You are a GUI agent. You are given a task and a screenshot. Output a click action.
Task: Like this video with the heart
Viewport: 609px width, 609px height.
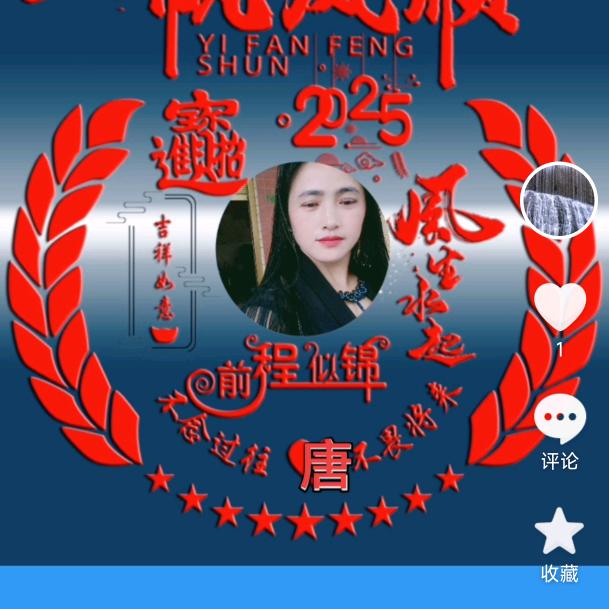(560, 307)
